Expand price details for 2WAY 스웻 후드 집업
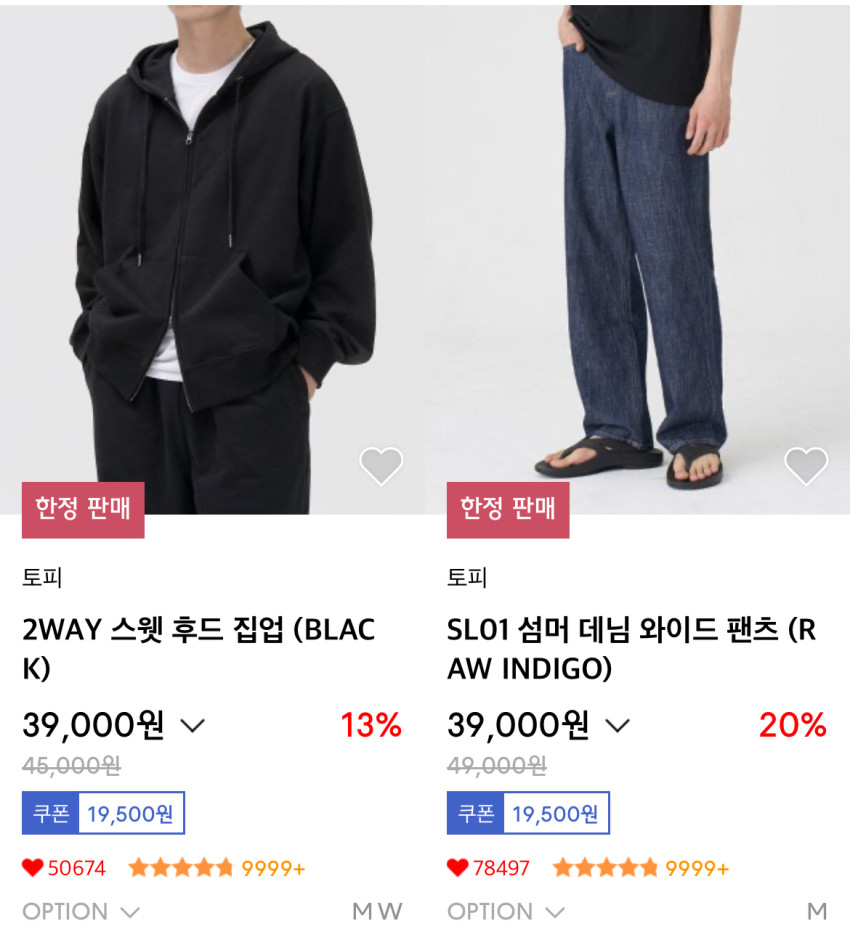Image resolution: width=850 pixels, height=937 pixels. click(x=192, y=726)
